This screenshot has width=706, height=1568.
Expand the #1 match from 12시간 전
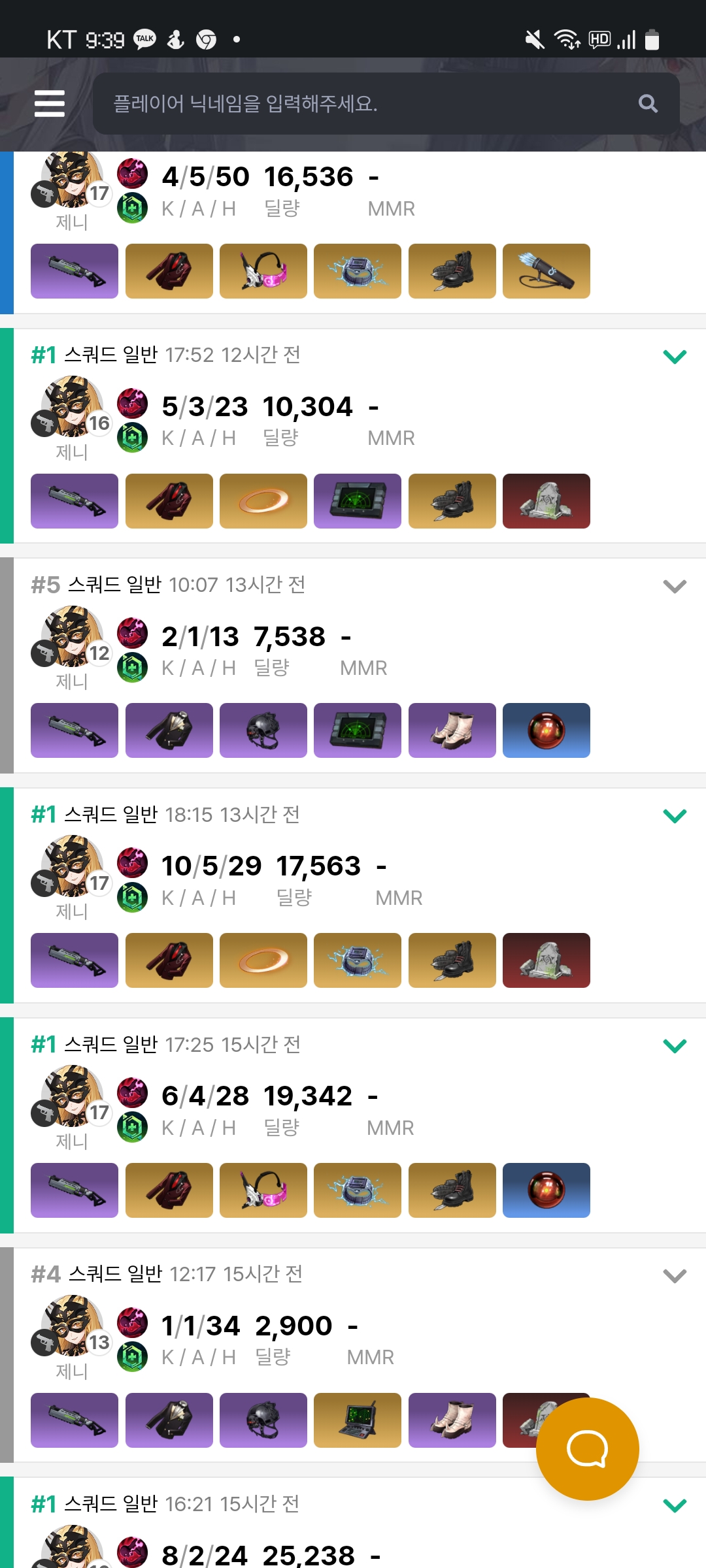pyautogui.click(x=675, y=356)
